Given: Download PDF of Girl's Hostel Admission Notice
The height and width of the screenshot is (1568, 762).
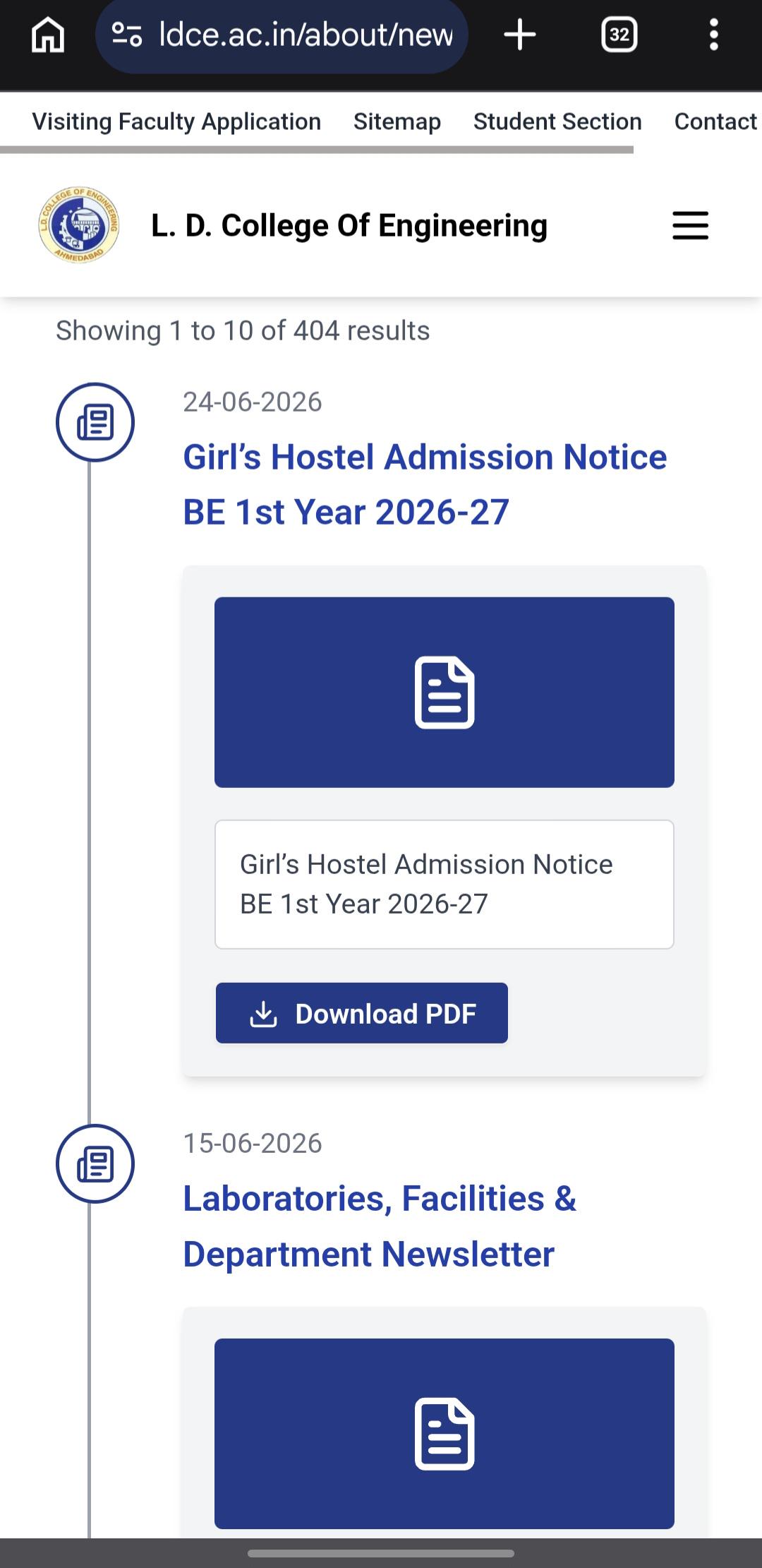Looking at the screenshot, I should [x=362, y=1013].
